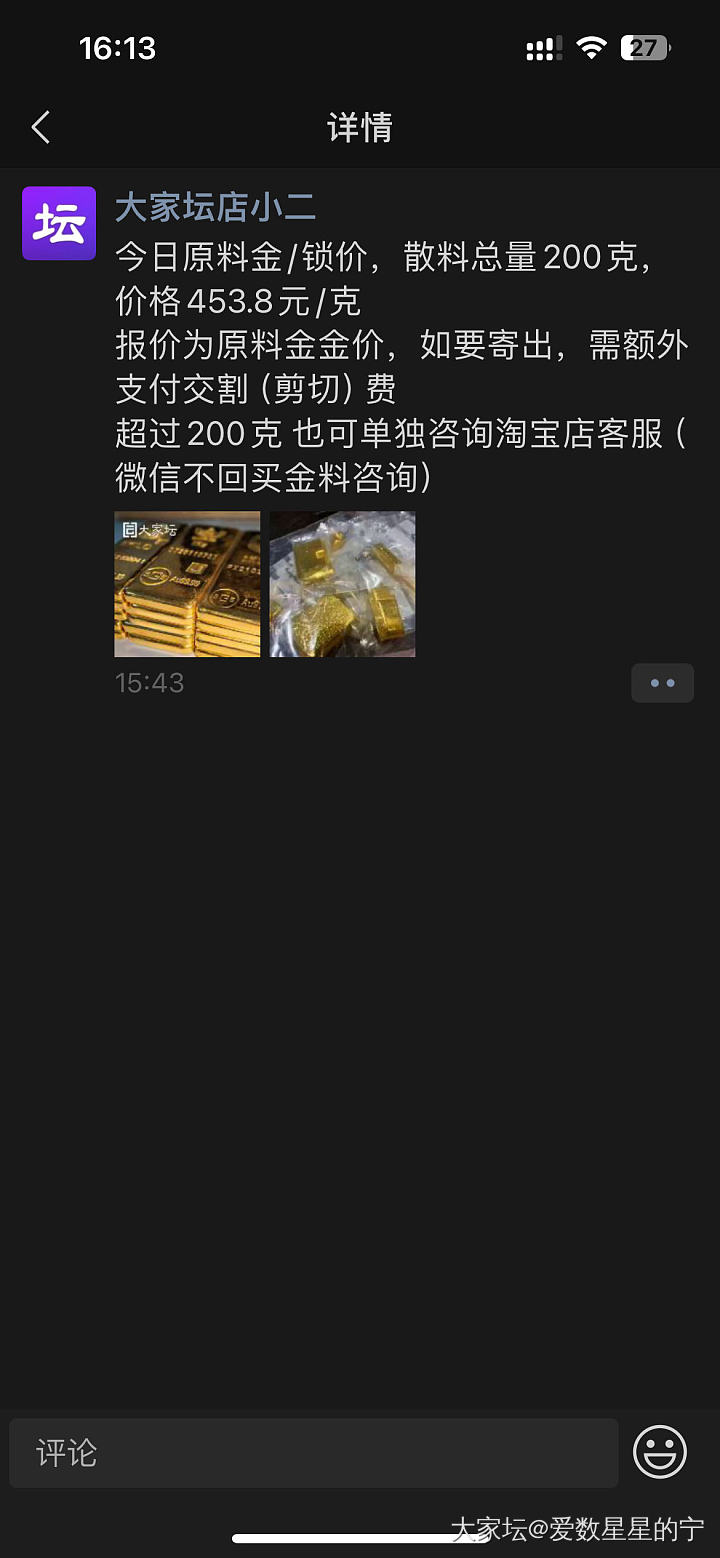The width and height of the screenshot is (720, 1558).
Task: View the bagged gold pieces photo
Action: pyautogui.click(x=342, y=584)
